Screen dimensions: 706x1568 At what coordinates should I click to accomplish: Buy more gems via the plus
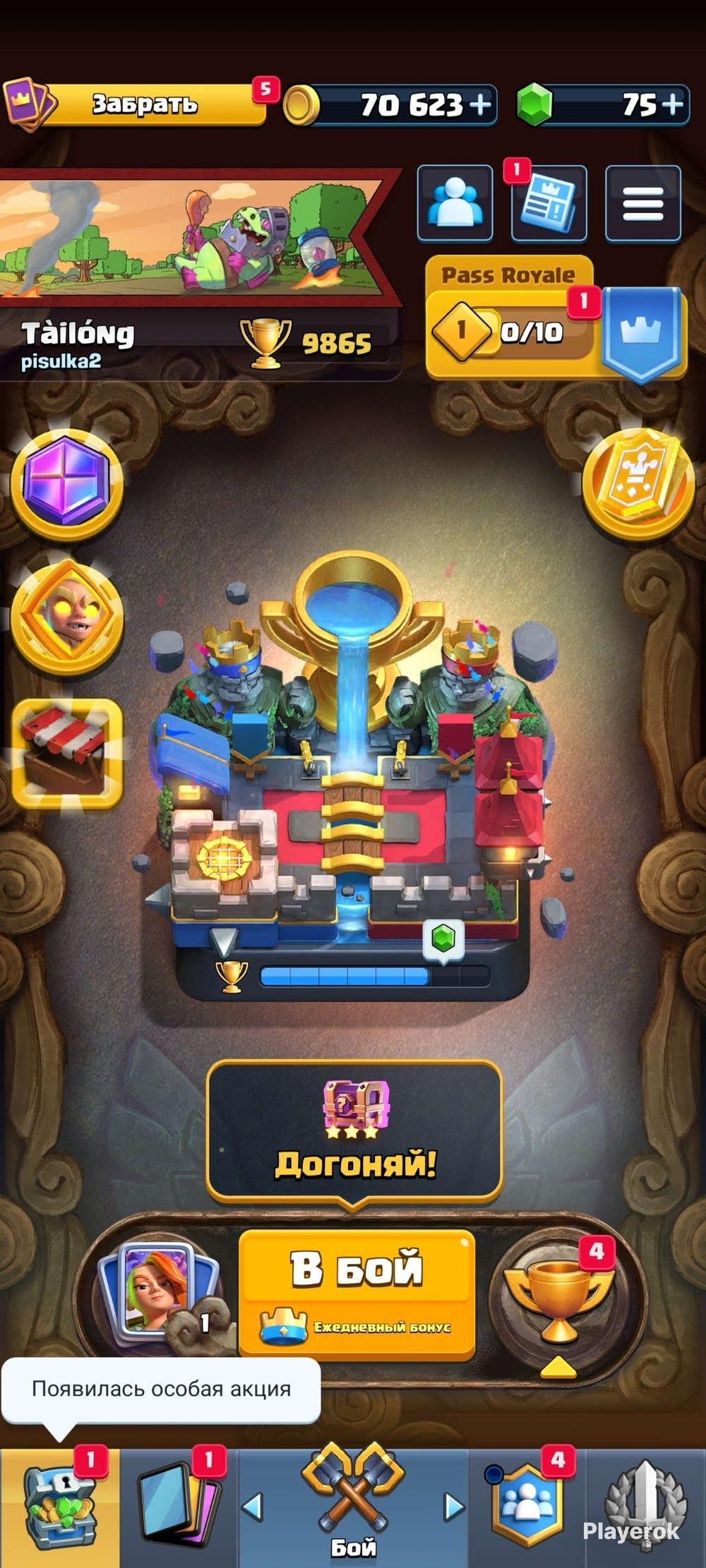pos(674,104)
